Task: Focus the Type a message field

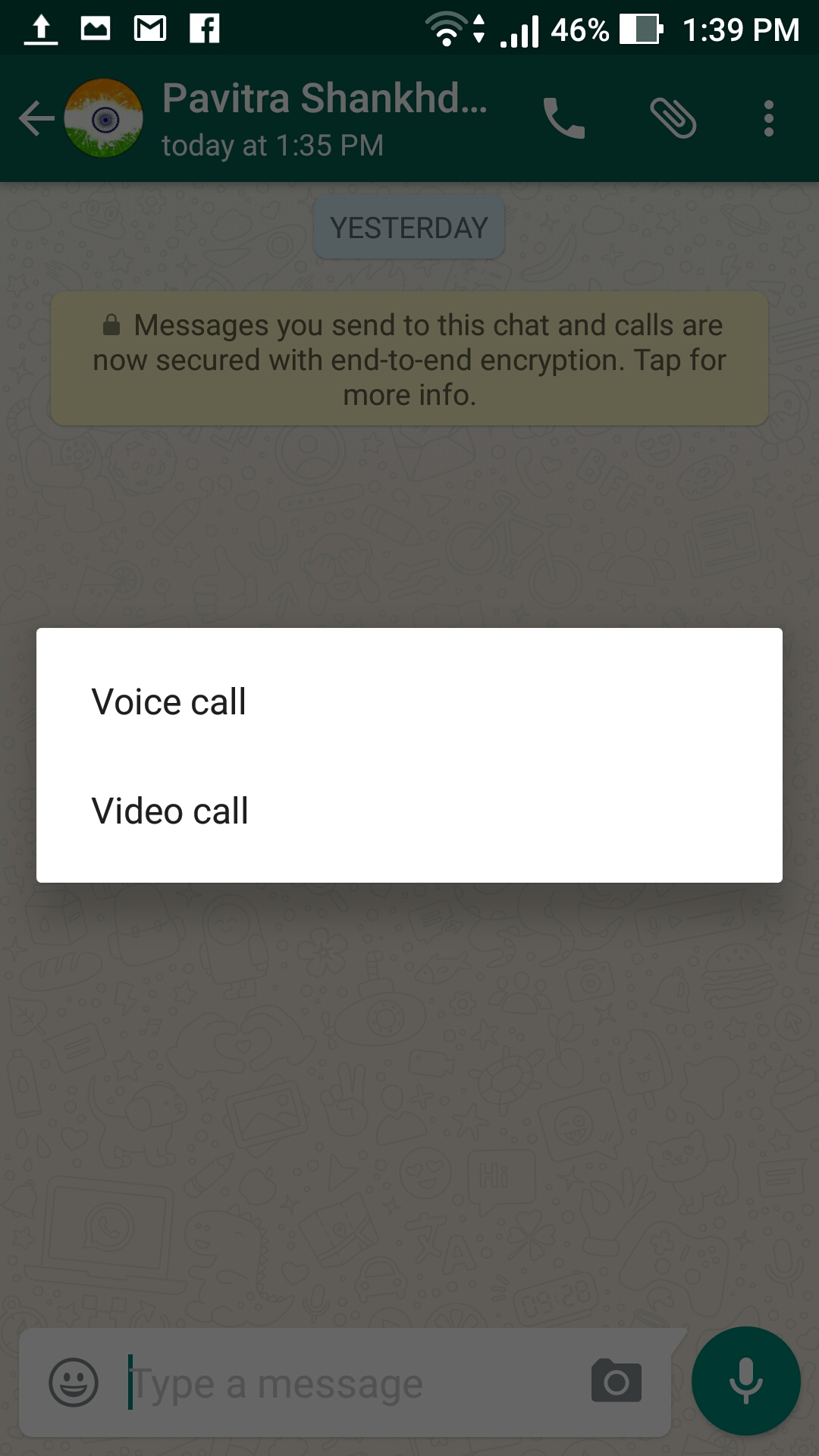Action: [x=349, y=1384]
